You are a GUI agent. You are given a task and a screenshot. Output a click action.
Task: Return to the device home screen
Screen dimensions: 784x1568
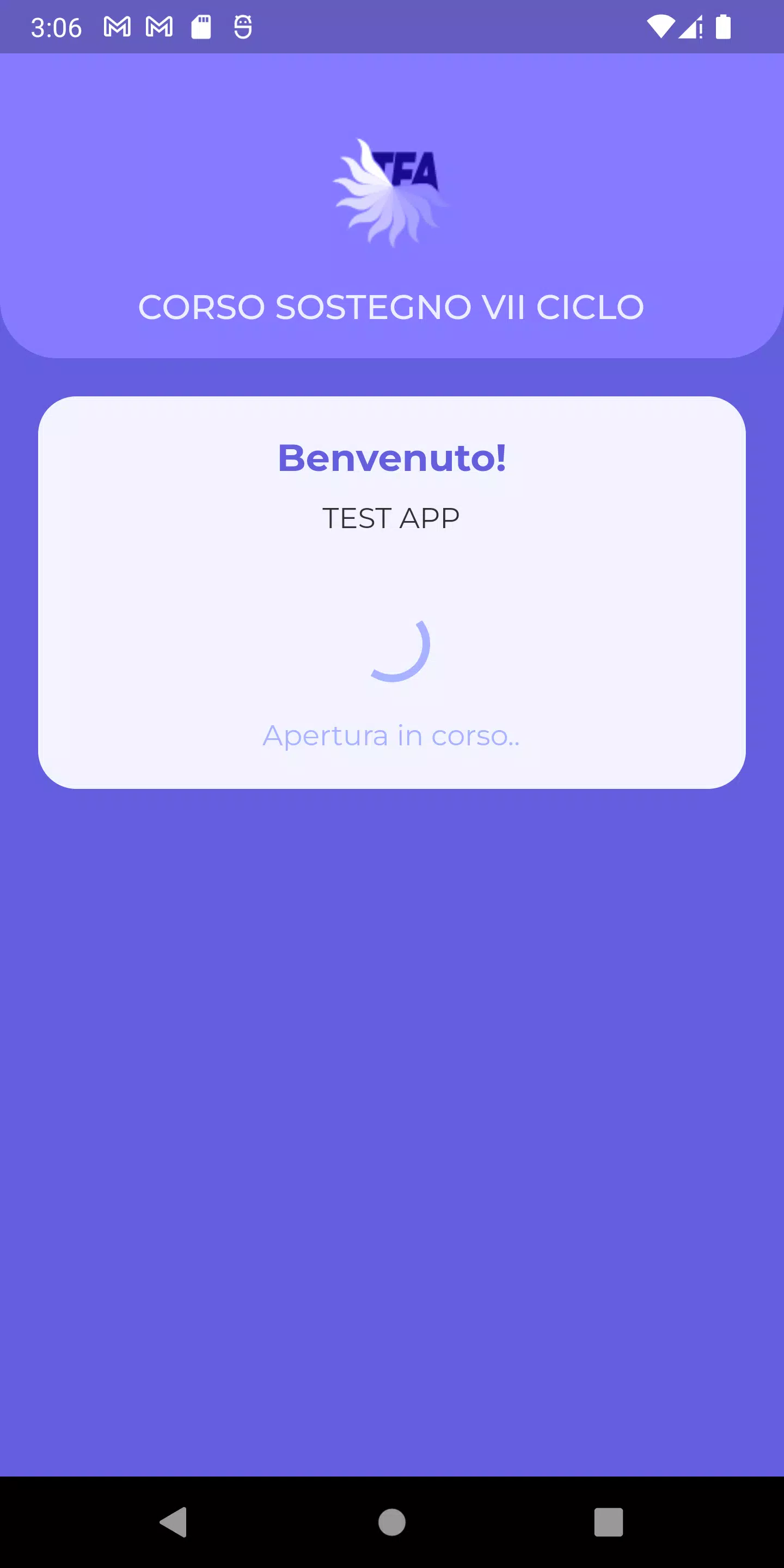coord(391,1522)
